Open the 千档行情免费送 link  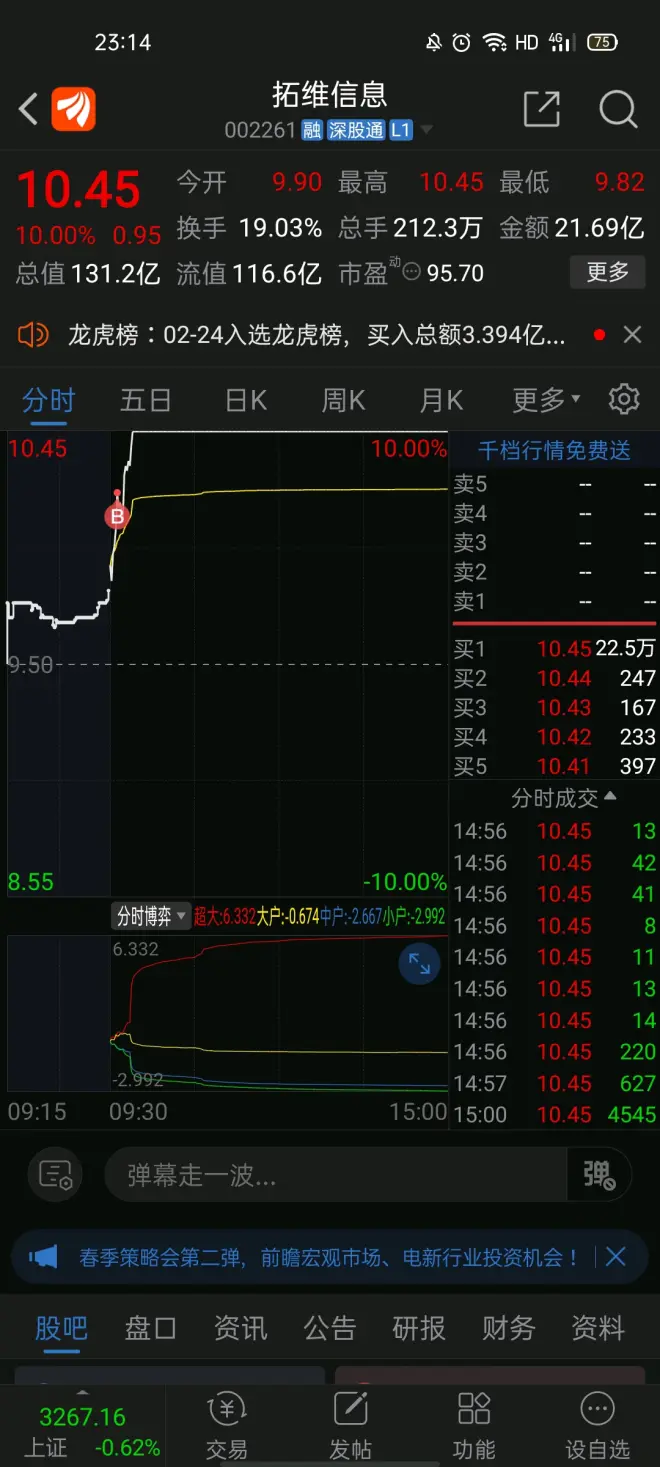[x=554, y=451]
